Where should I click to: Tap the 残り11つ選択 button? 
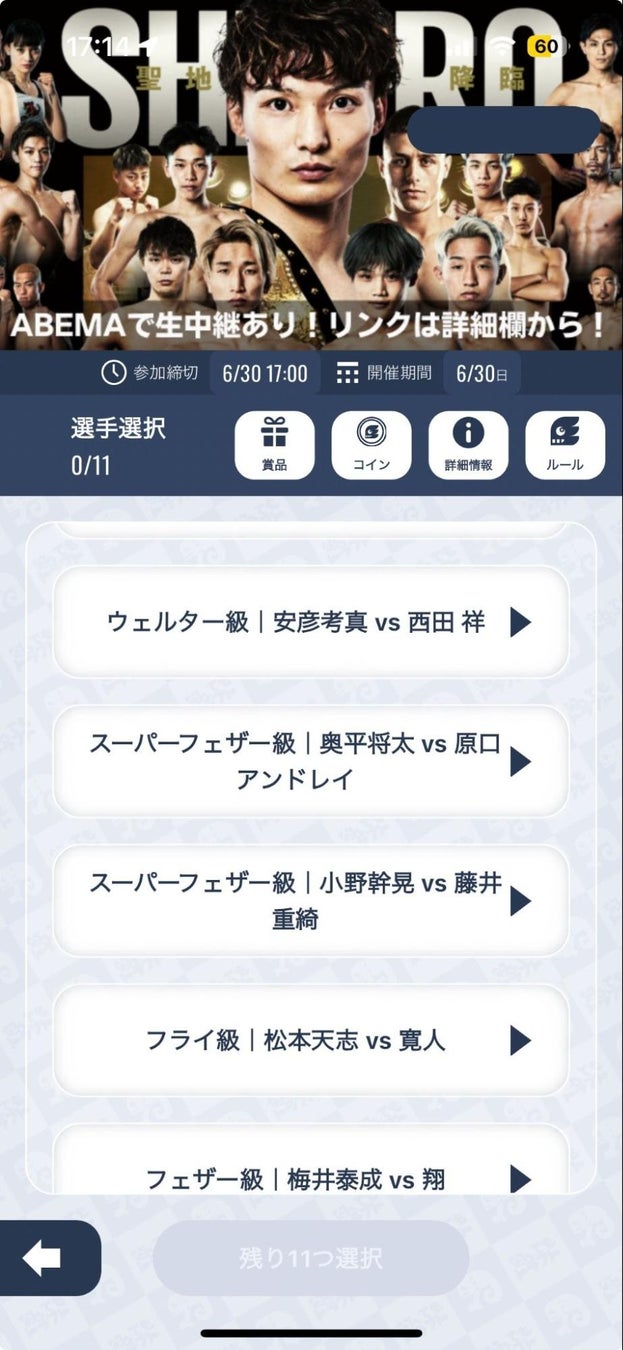pos(311,1258)
